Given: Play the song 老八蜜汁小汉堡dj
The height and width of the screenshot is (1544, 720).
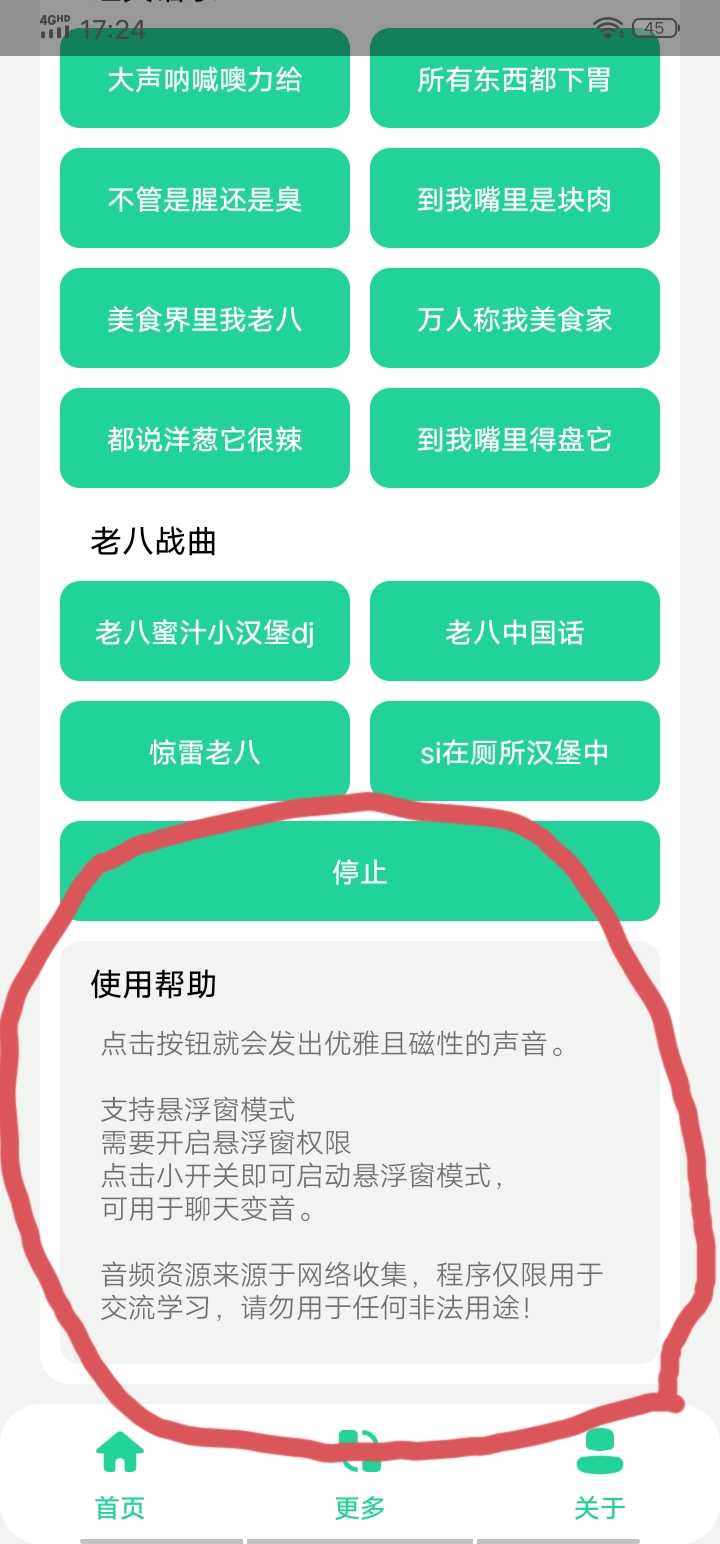Looking at the screenshot, I should coord(205,632).
